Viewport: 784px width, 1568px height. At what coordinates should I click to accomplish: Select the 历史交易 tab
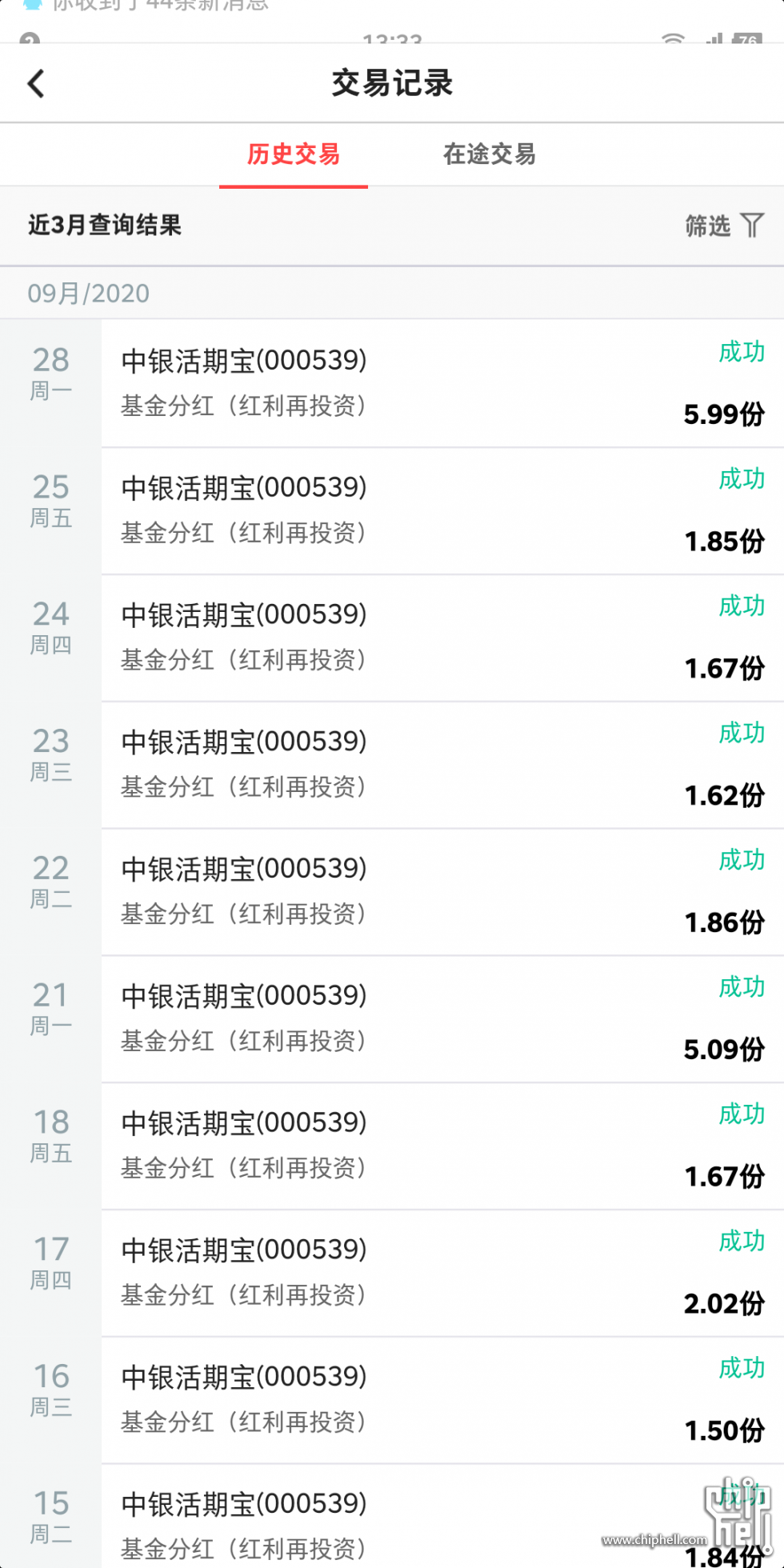coord(294,154)
